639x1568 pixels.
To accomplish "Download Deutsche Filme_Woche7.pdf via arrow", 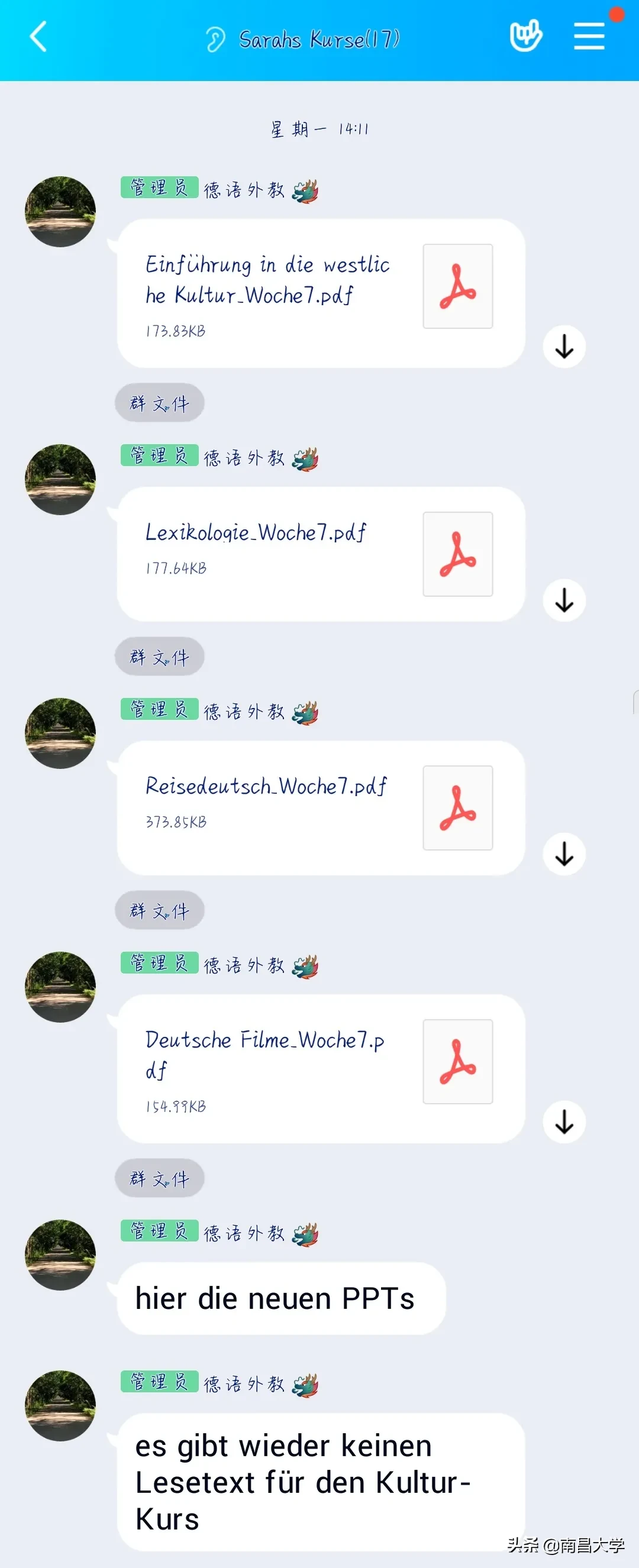I will tap(563, 1121).
